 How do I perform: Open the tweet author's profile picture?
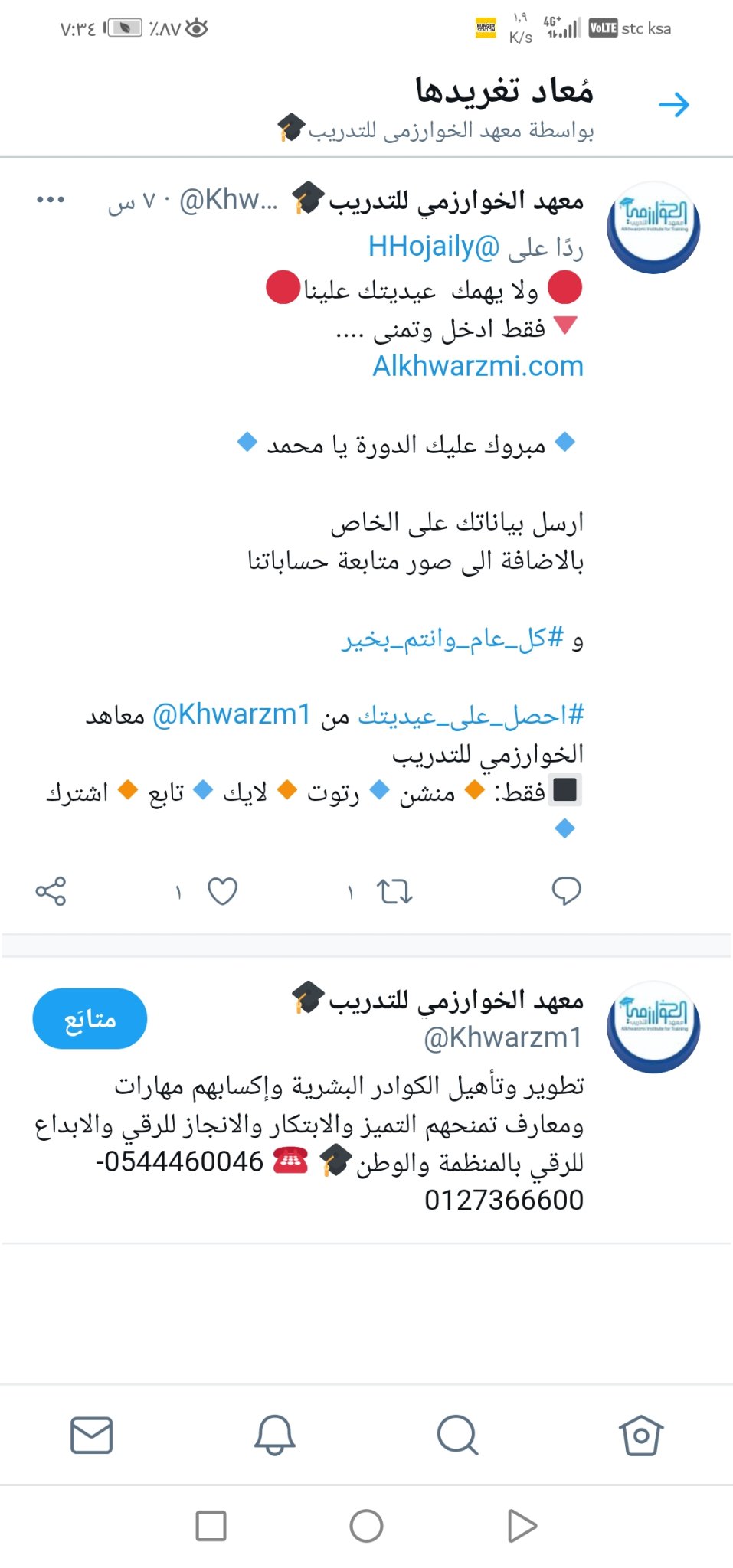[x=653, y=227]
